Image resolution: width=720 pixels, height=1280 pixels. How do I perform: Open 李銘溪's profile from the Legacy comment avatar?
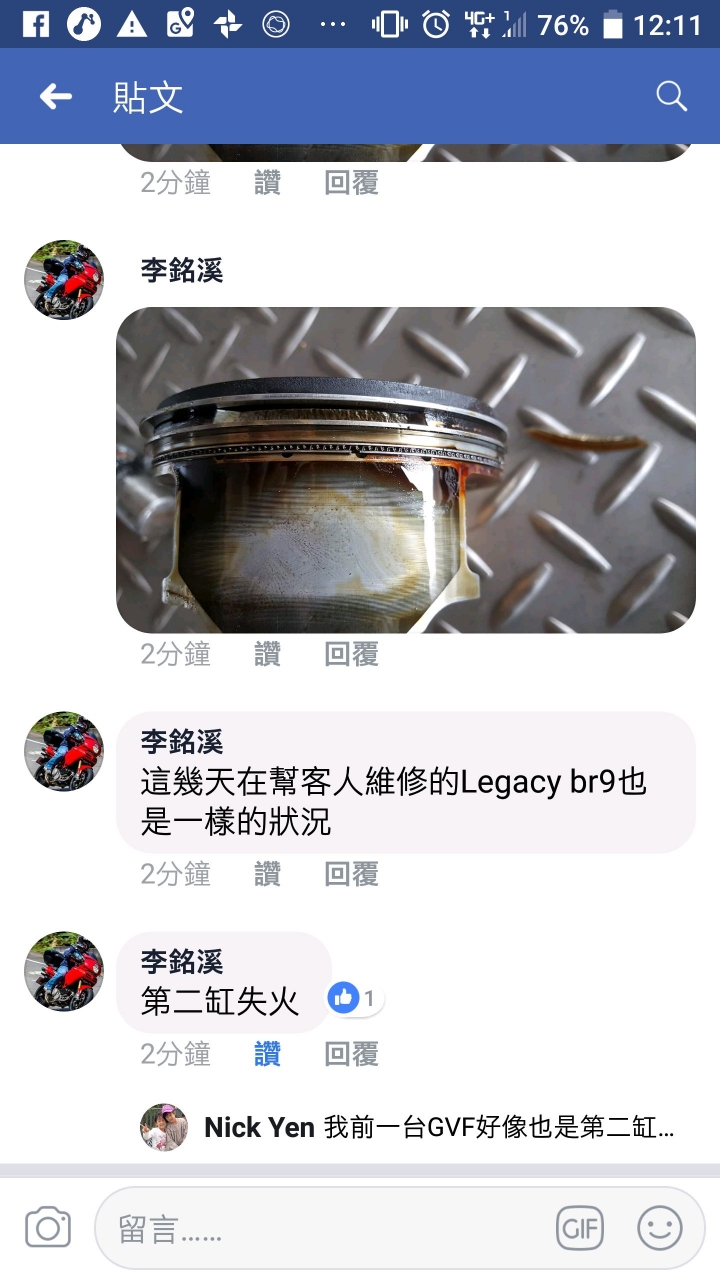click(64, 752)
